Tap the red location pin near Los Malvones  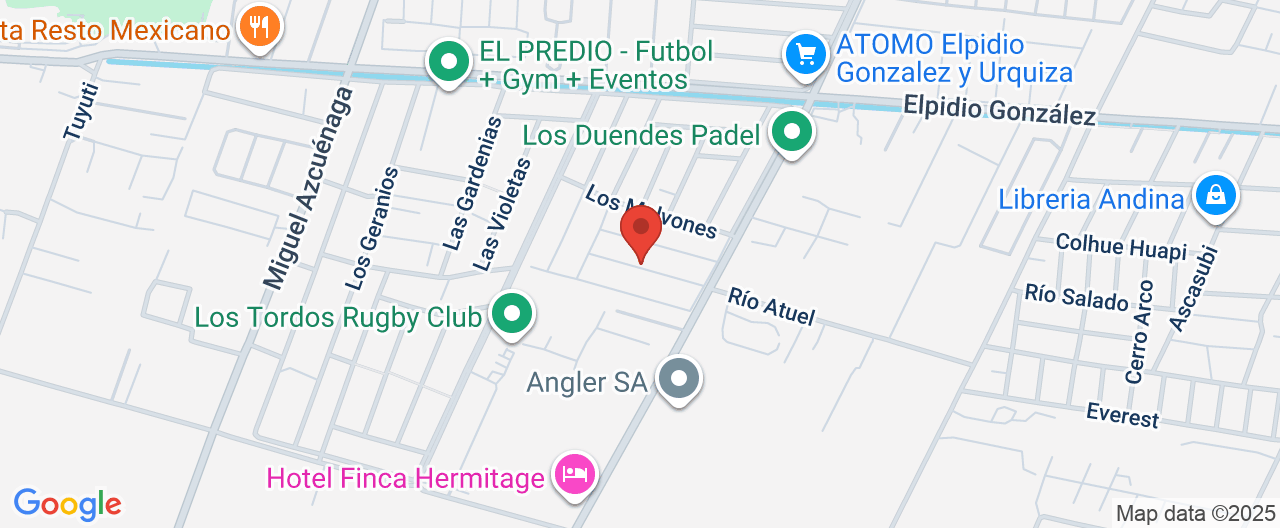coord(641,231)
